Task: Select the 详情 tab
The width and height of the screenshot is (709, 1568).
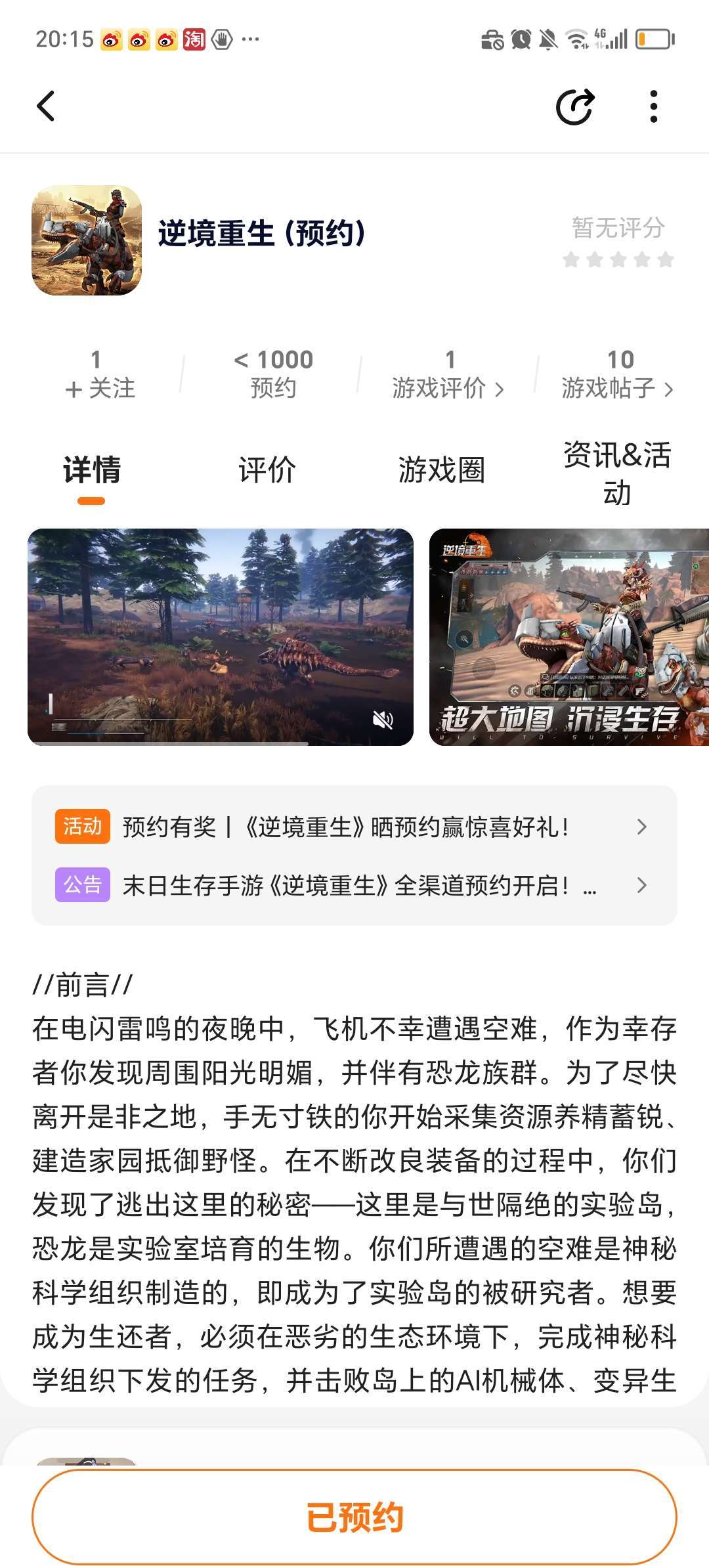Action: [x=92, y=470]
